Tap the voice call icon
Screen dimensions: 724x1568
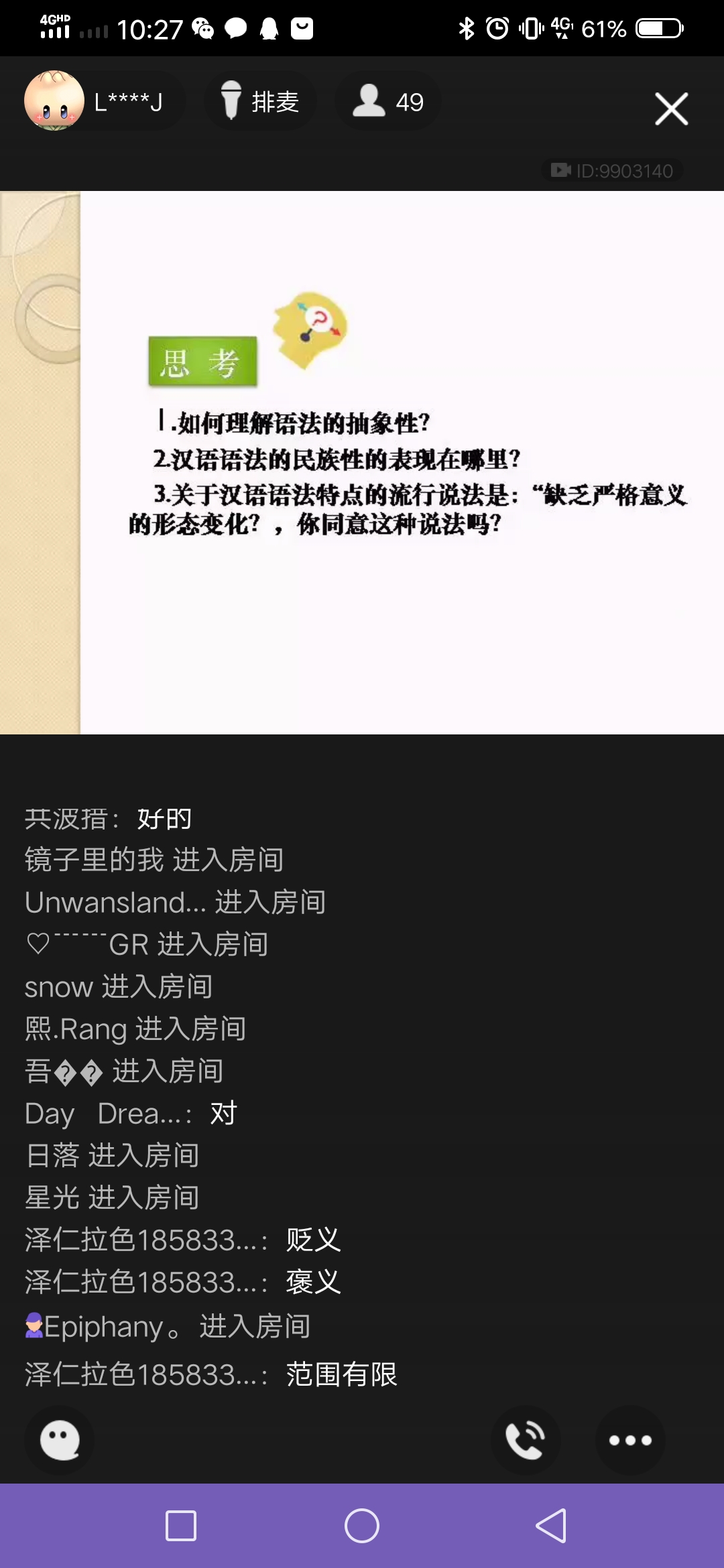(526, 1439)
